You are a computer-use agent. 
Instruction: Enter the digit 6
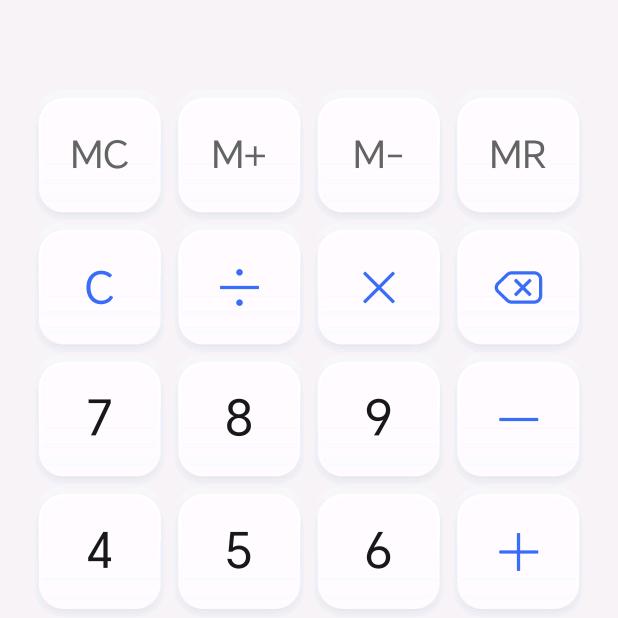coord(378,551)
